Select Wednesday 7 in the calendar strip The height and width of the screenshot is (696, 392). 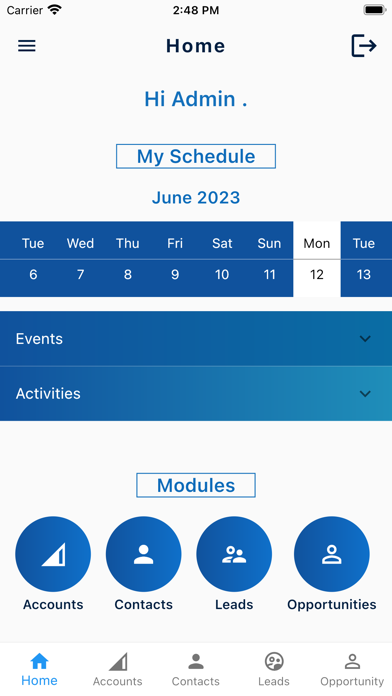[x=80, y=259]
